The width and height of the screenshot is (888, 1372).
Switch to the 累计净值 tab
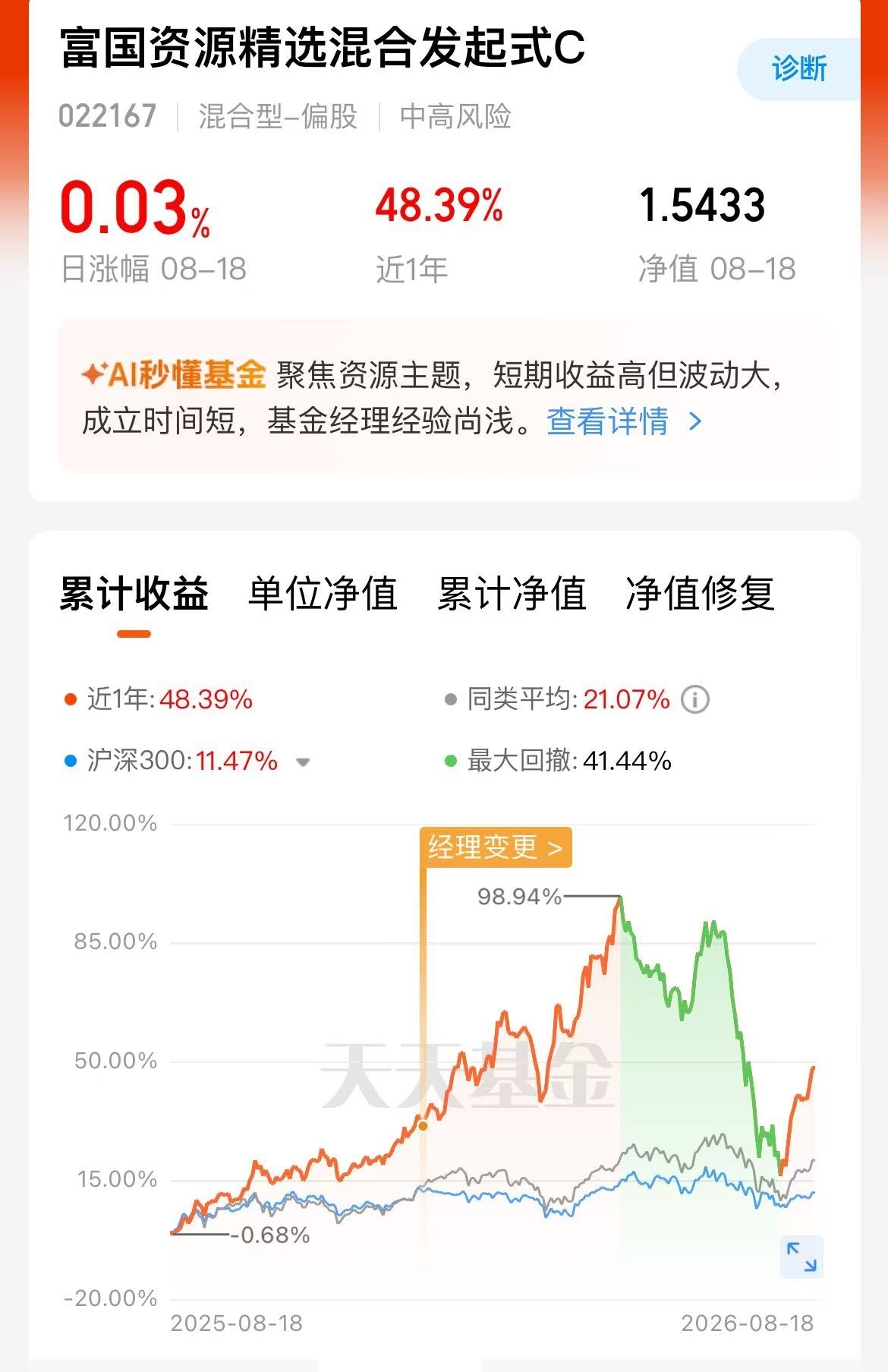(x=512, y=594)
